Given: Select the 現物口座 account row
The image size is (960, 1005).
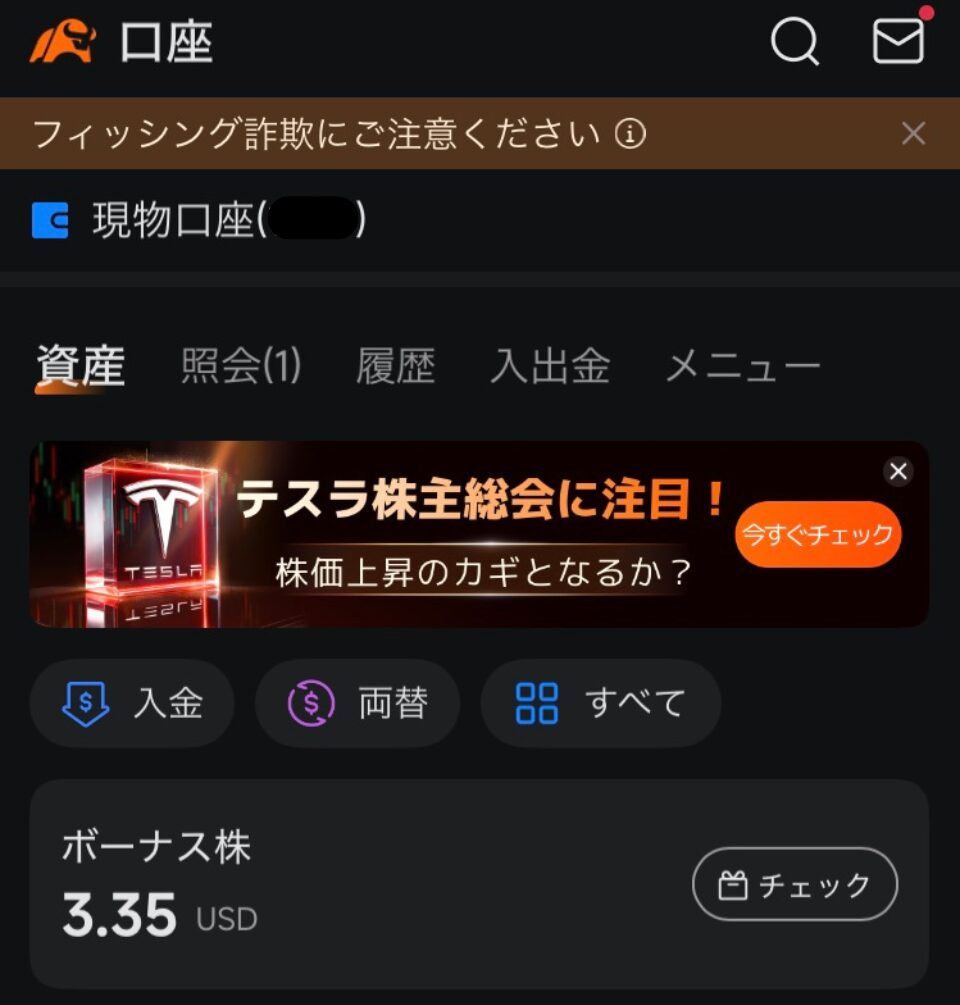Looking at the screenshot, I should [200, 220].
